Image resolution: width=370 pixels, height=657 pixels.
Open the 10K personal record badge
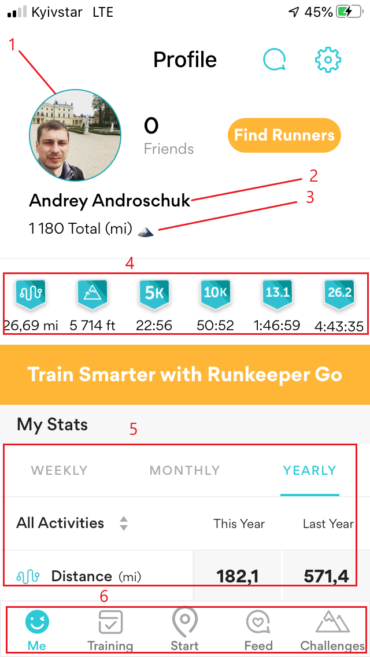pos(215,306)
